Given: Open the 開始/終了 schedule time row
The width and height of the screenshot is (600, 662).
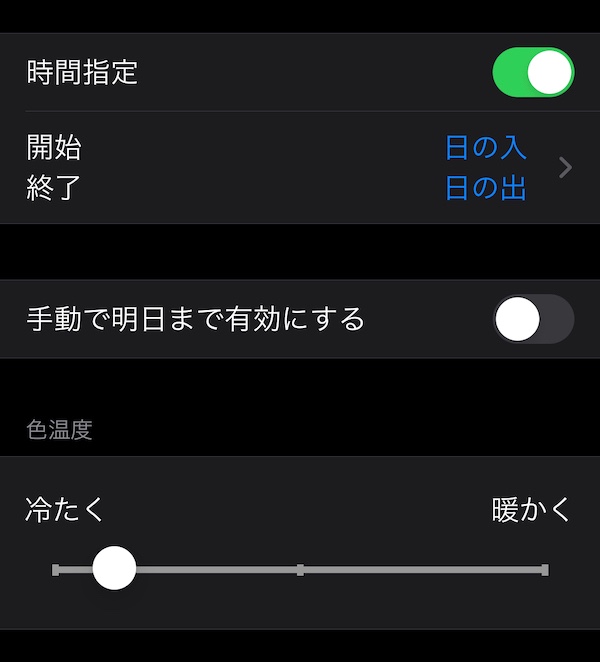Looking at the screenshot, I should [x=300, y=168].
